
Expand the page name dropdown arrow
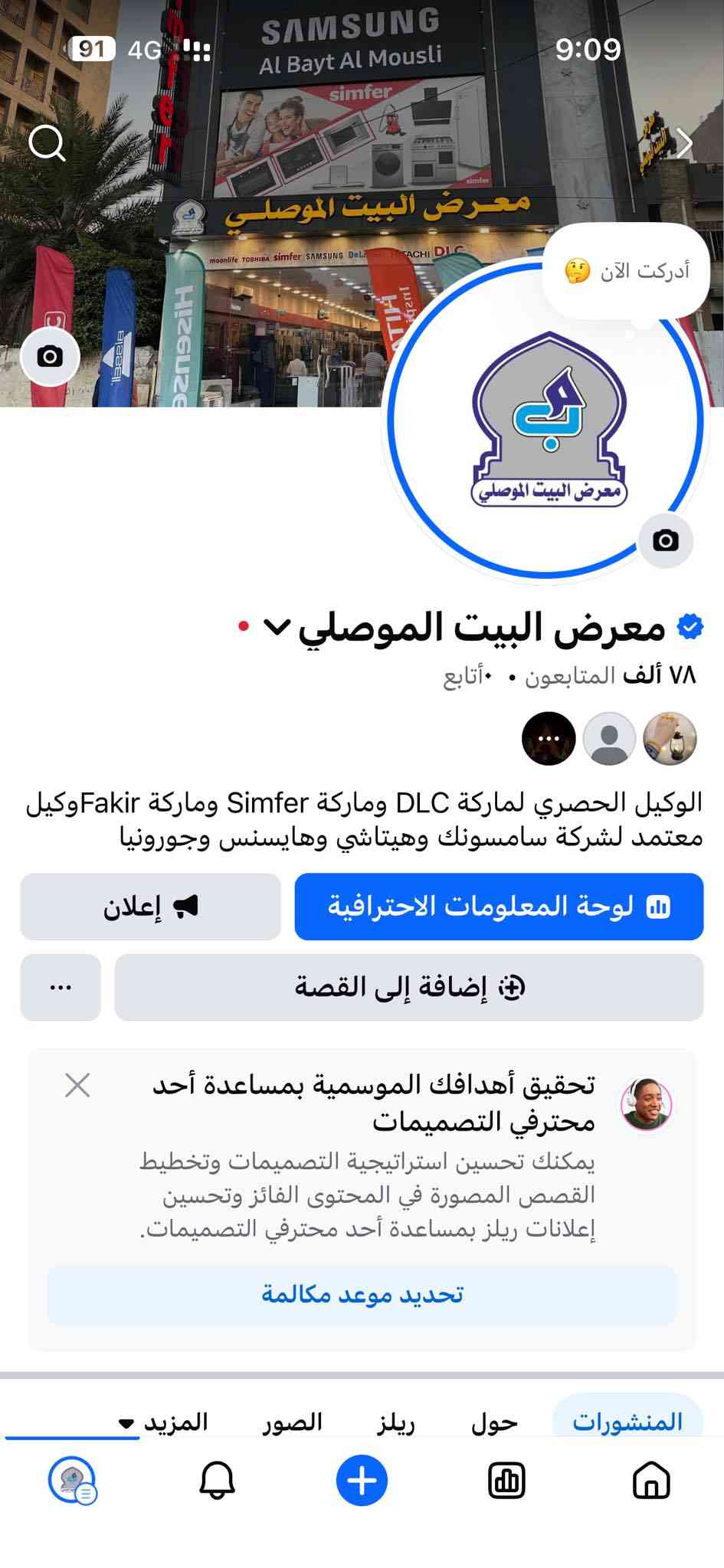[276, 627]
